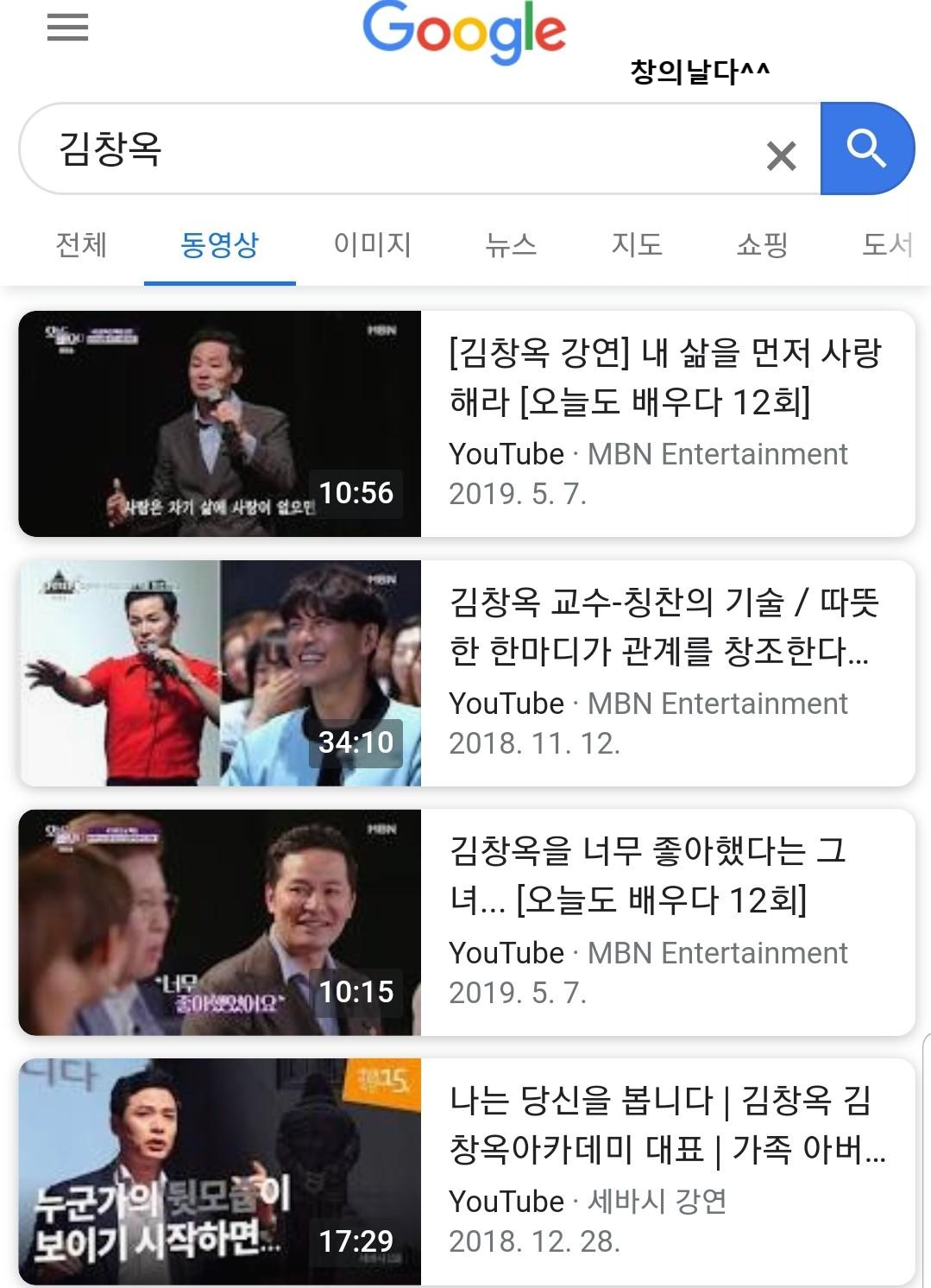931x1288 pixels.
Task: Open video 김창옥을 너무 좋아했다는 그녀
Action: (x=647, y=875)
